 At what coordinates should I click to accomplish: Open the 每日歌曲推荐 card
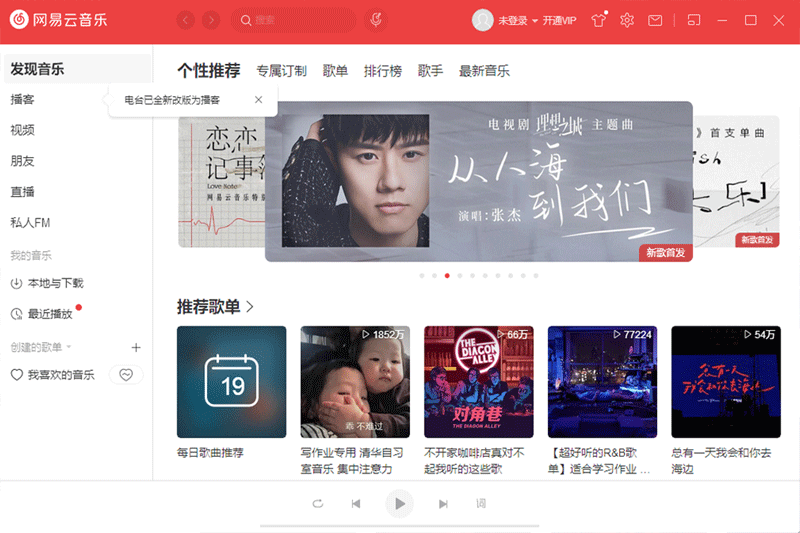(231, 382)
